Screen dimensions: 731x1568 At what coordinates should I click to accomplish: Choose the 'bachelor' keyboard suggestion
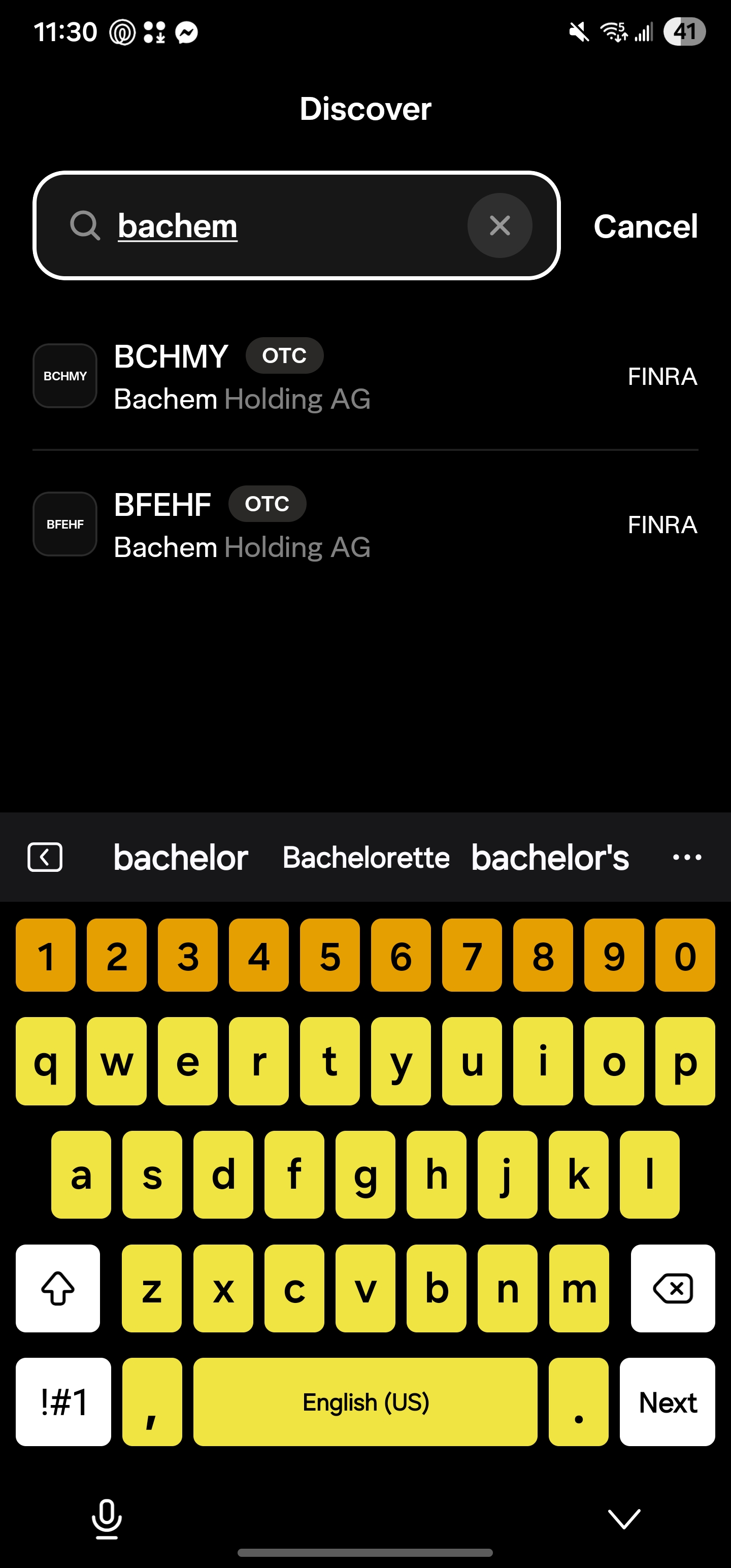tap(180, 858)
